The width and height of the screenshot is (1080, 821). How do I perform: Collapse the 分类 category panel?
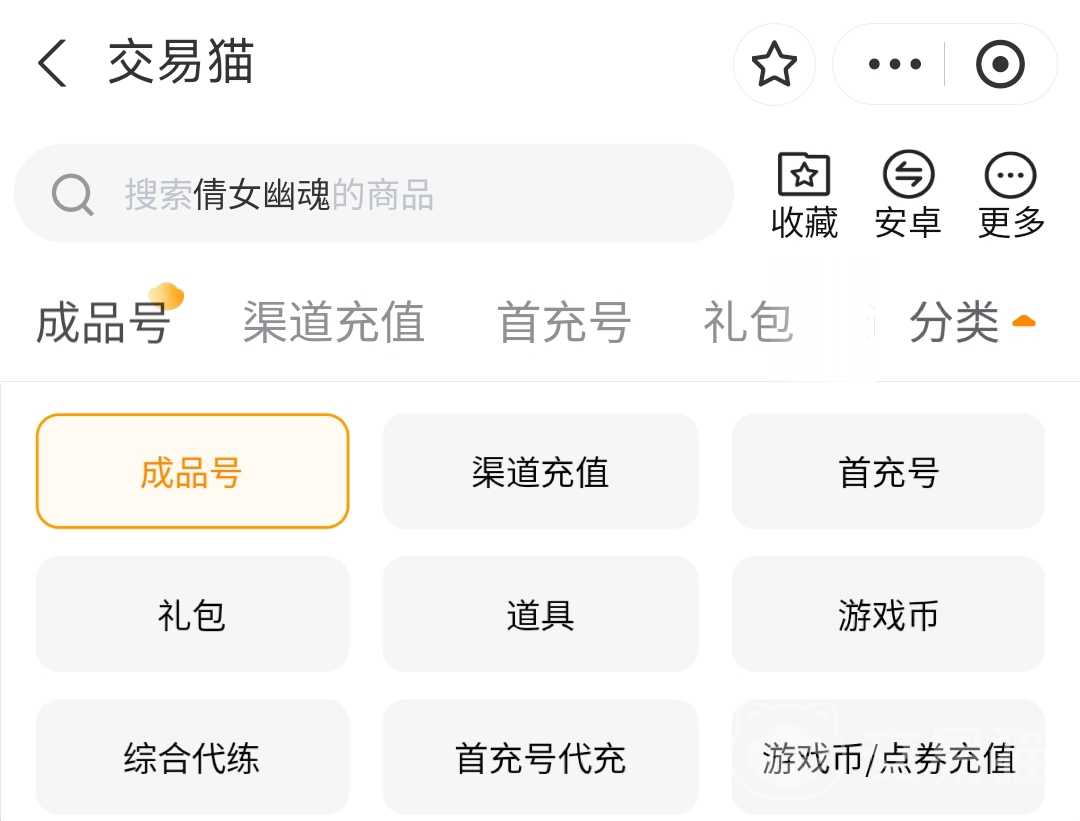(972, 323)
